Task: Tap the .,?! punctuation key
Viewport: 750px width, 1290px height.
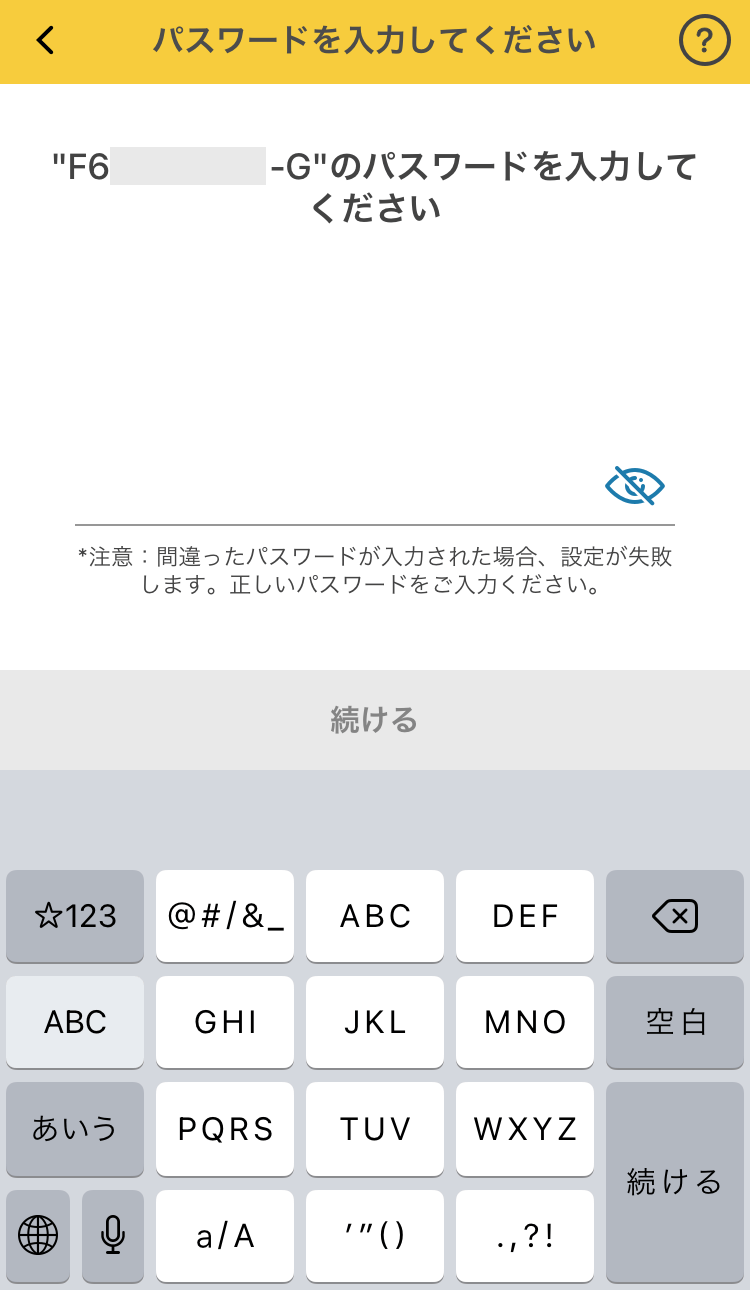Action: 525,1236
